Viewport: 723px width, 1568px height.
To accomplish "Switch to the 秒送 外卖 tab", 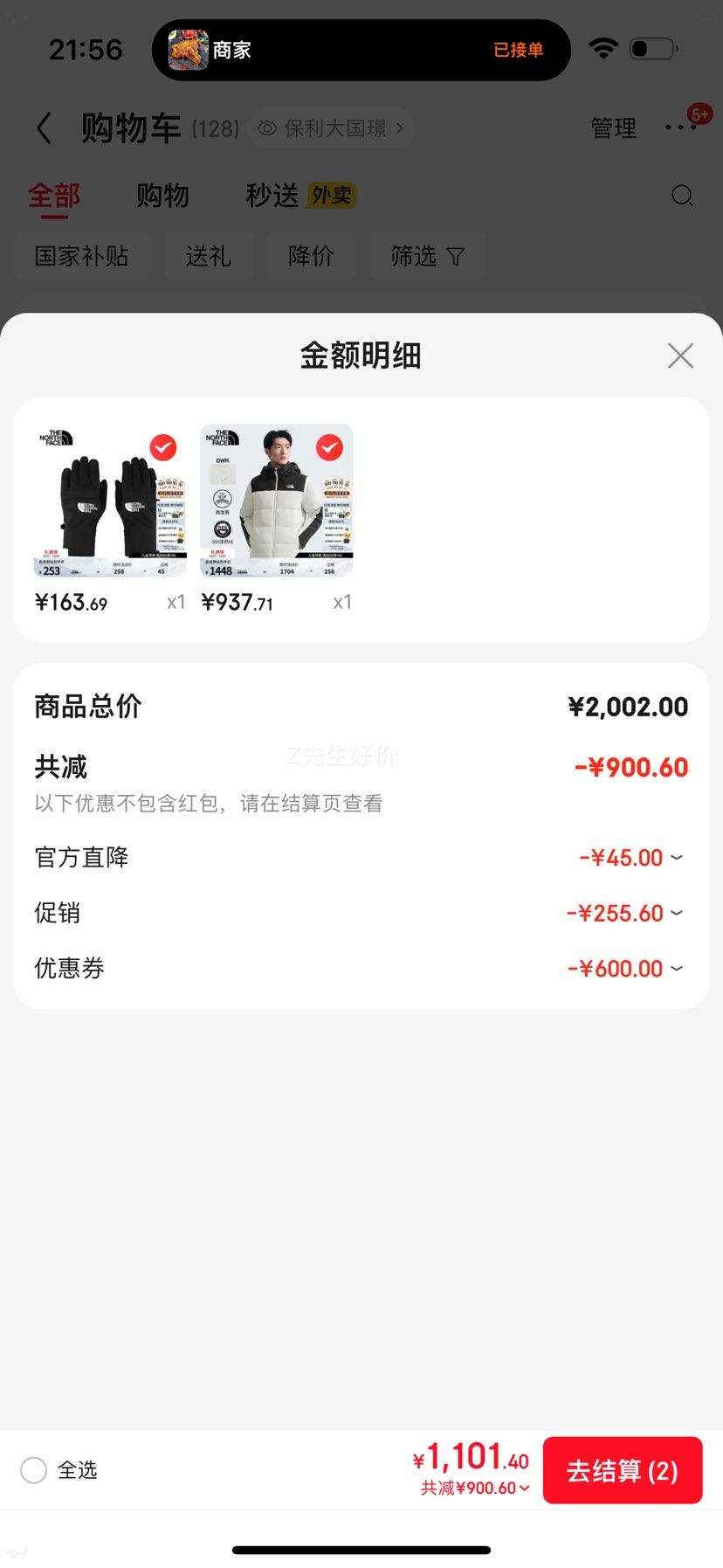I will (300, 196).
